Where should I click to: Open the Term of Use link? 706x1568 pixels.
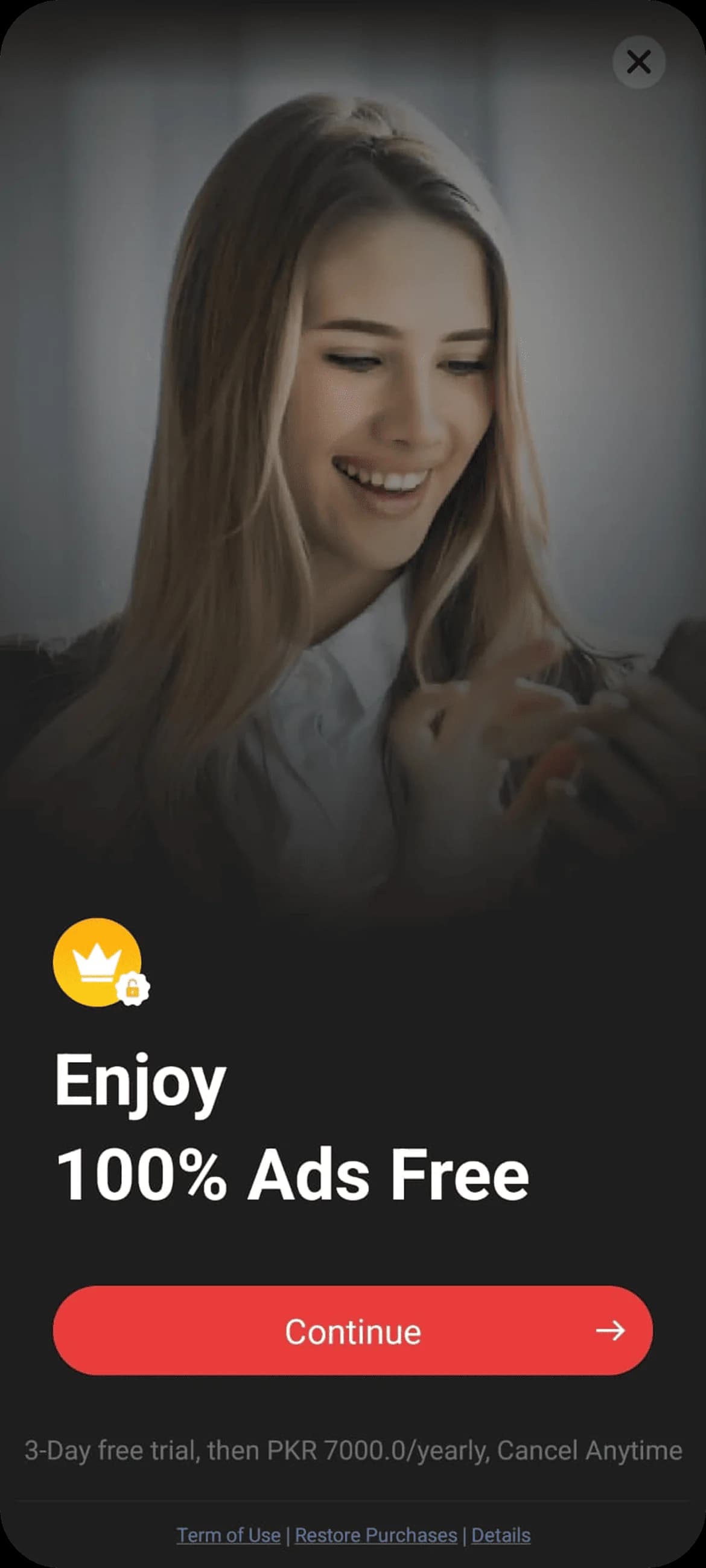coord(229,1535)
